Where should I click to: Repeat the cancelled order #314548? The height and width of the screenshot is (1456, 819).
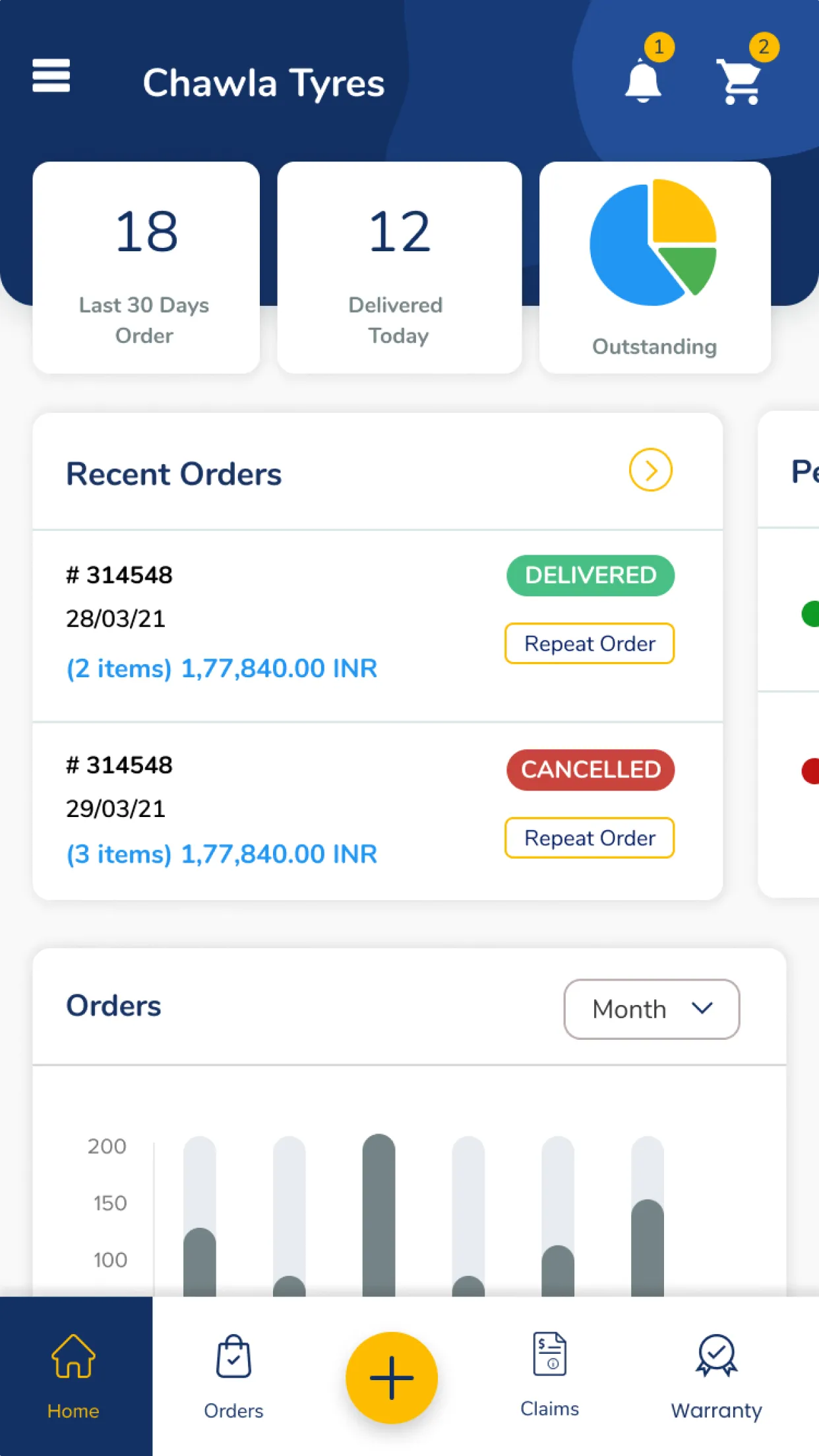(589, 837)
